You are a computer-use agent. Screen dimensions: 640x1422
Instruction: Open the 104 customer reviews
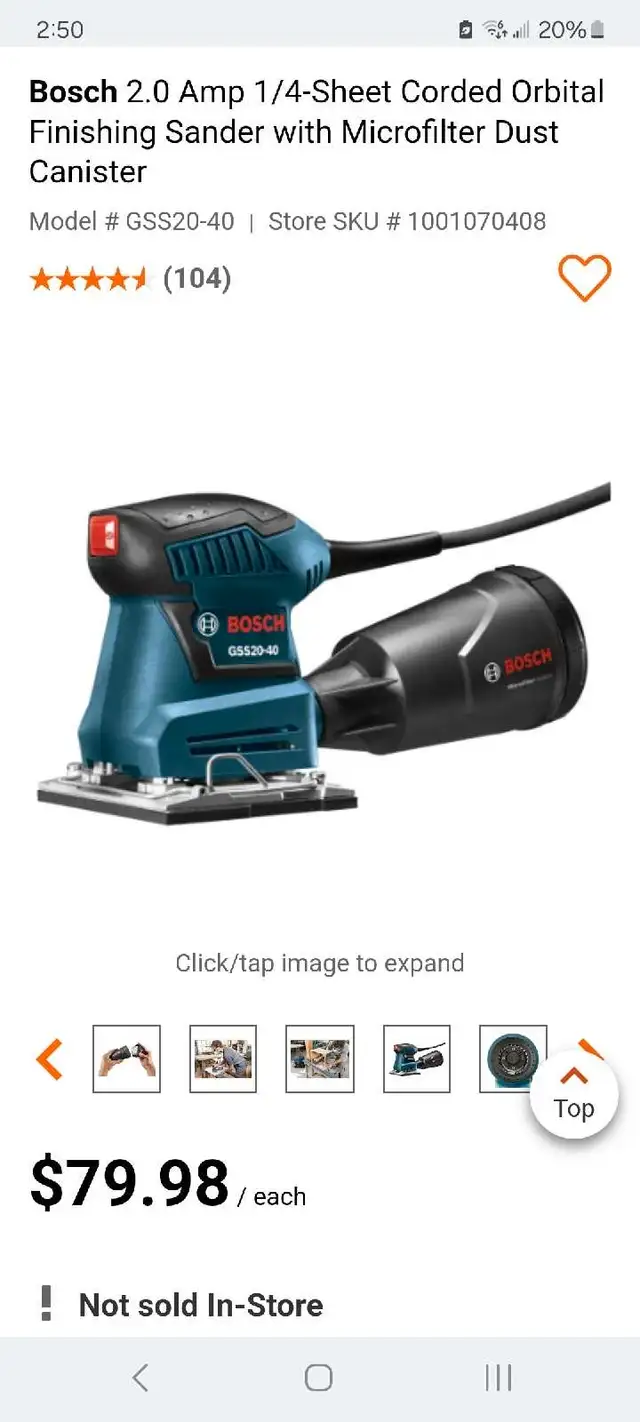196,278
